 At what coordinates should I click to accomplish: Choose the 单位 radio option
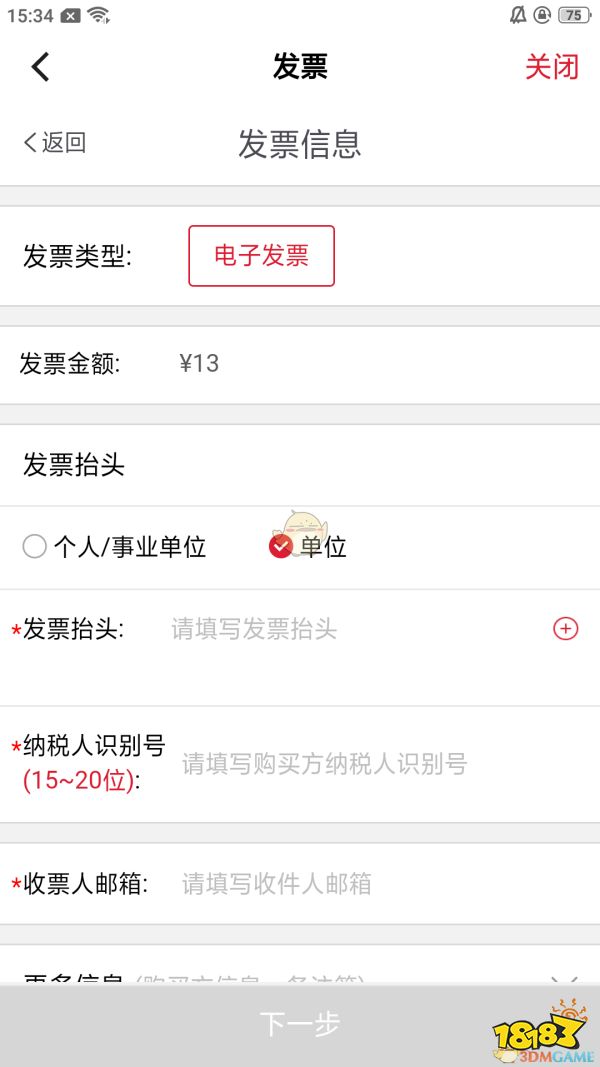(x=307, y=546)
